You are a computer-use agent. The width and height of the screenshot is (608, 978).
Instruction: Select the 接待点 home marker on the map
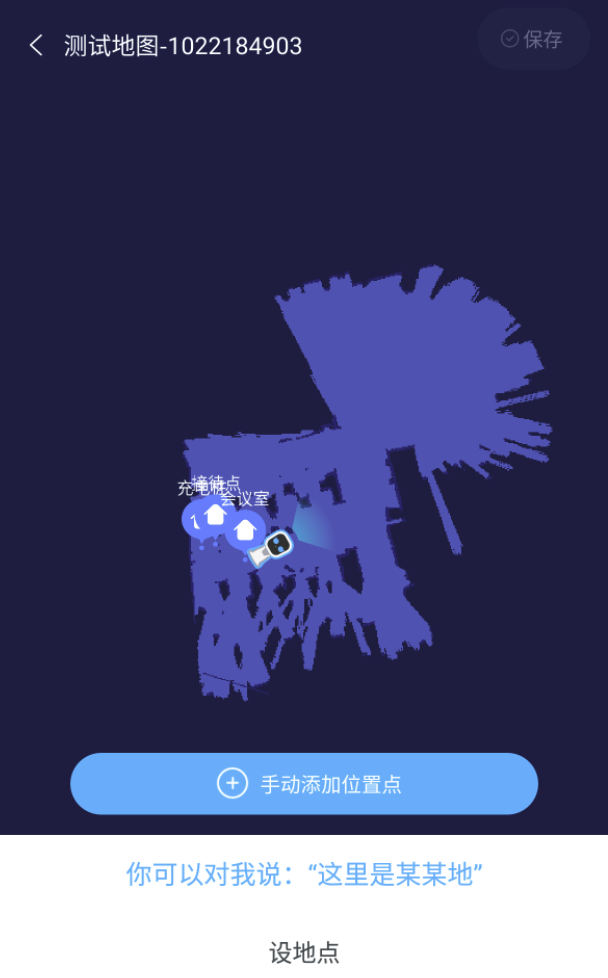coord(215,515)
